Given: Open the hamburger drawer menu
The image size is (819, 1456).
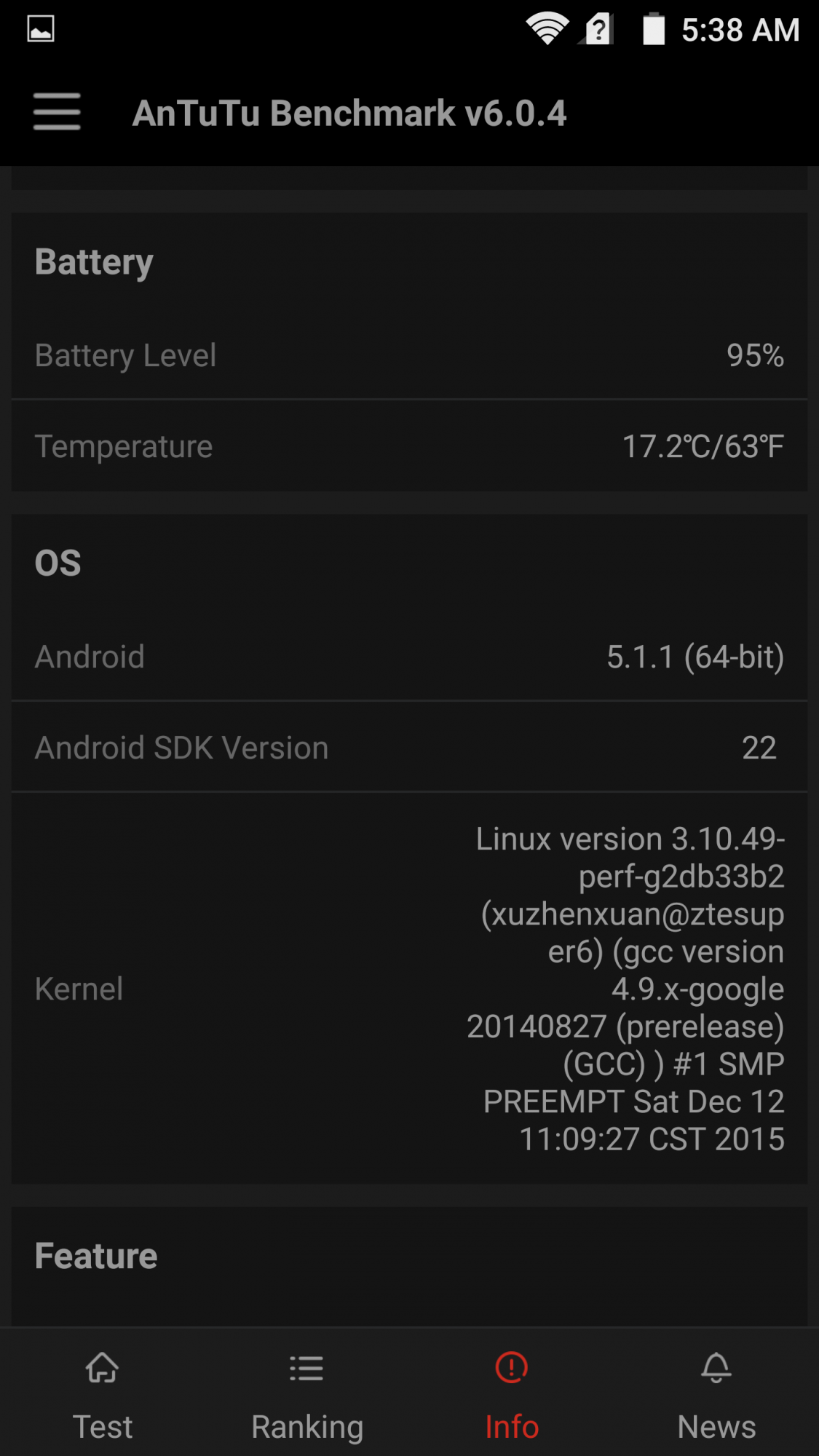Looking at the screenshot, I should click(x=57, y=112).
